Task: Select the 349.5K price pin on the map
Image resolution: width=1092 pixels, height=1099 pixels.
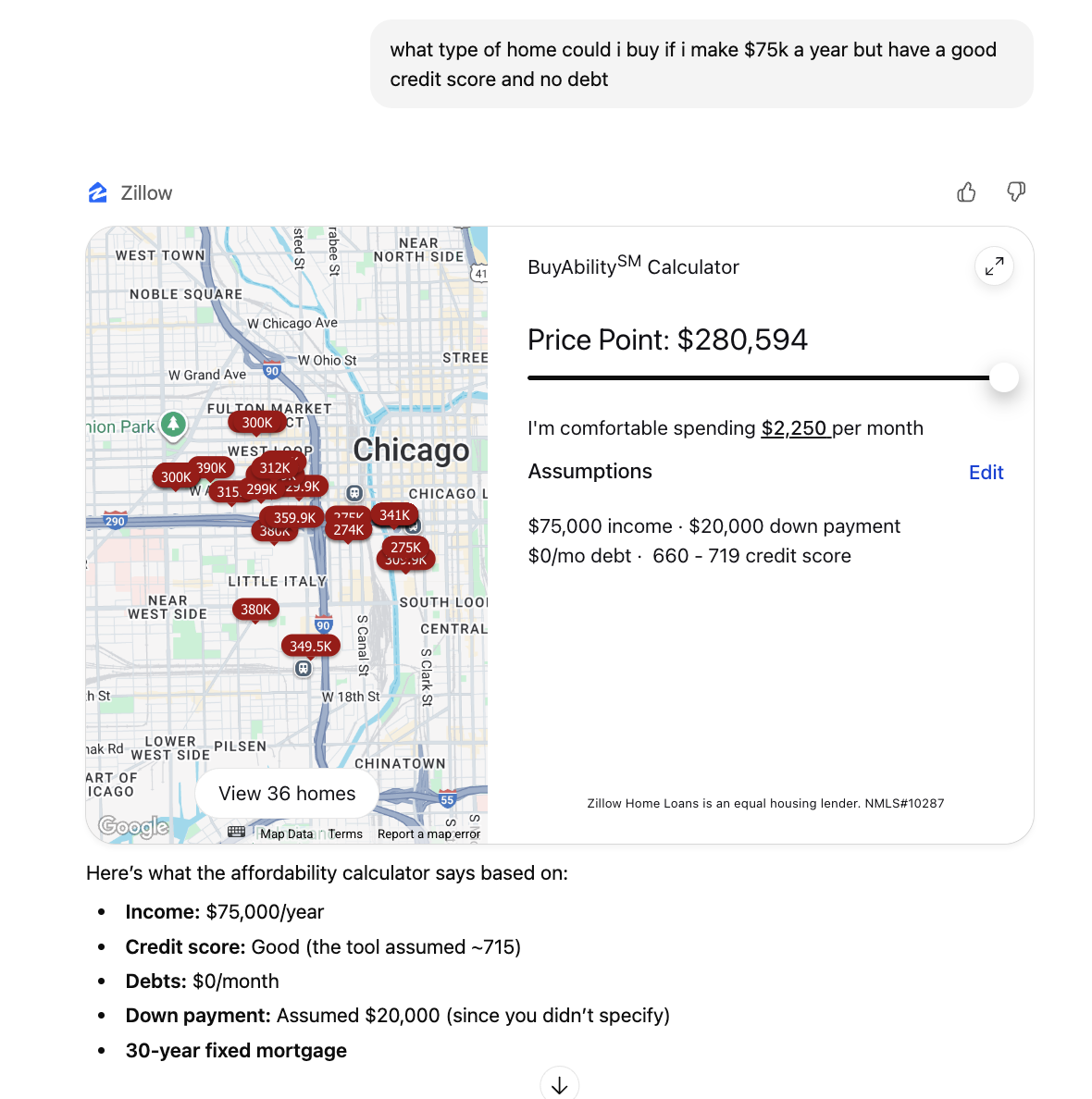Action: [x=310, y=646]
